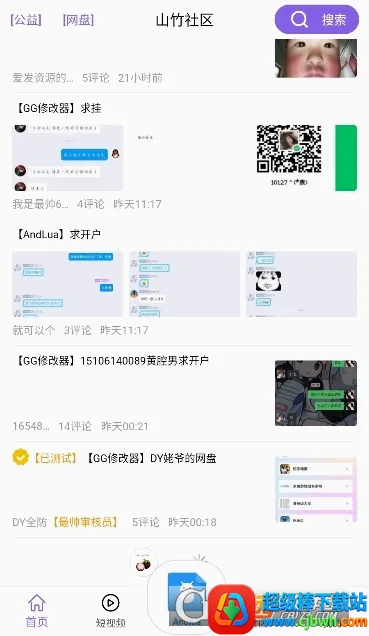Image resolution: width=369 pixels, height=636 pixels.
Task: Switch to the 首页 tab
Action: [x=36, y=611]
